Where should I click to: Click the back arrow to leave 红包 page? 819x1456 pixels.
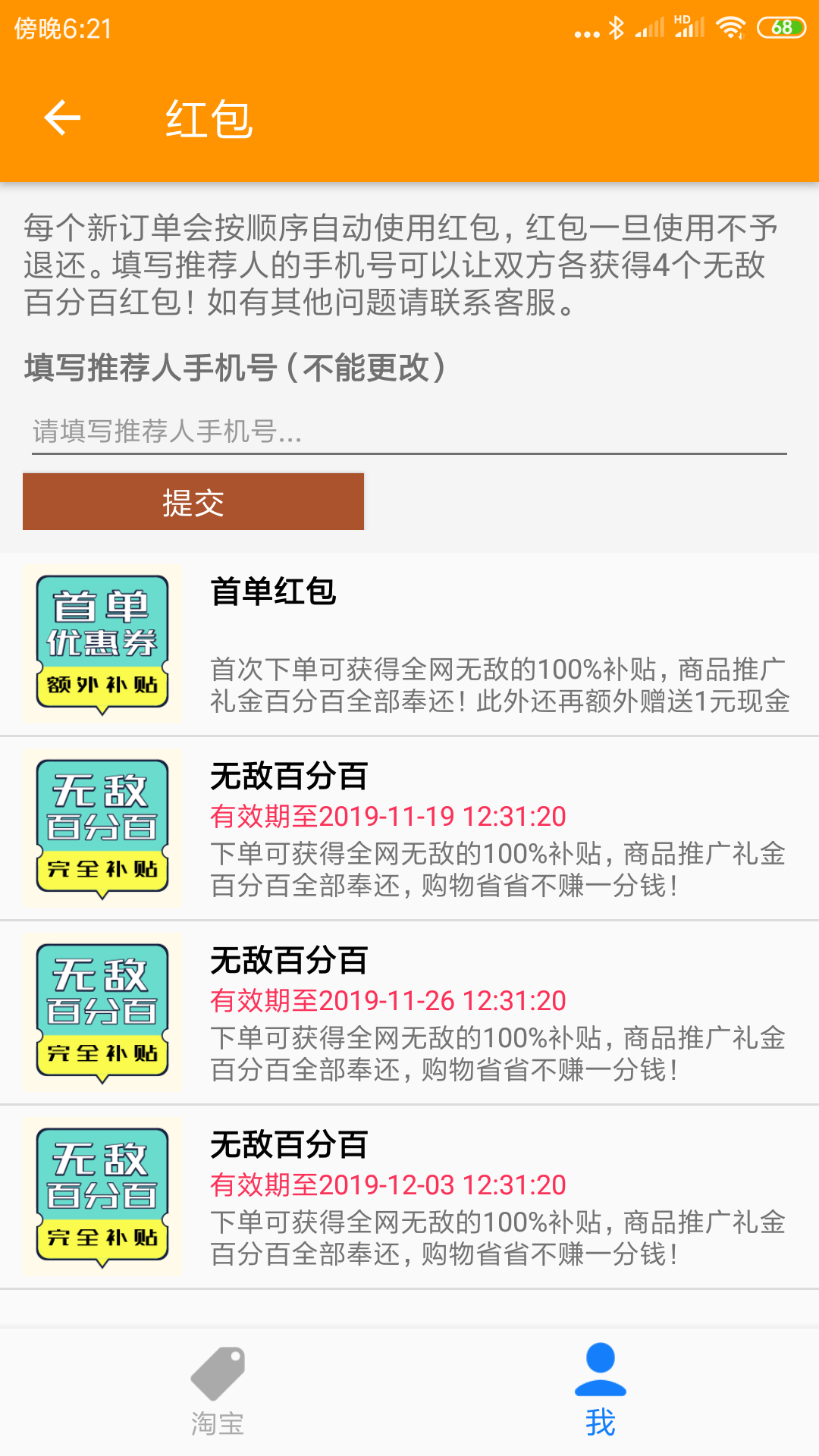click(61, 118)
